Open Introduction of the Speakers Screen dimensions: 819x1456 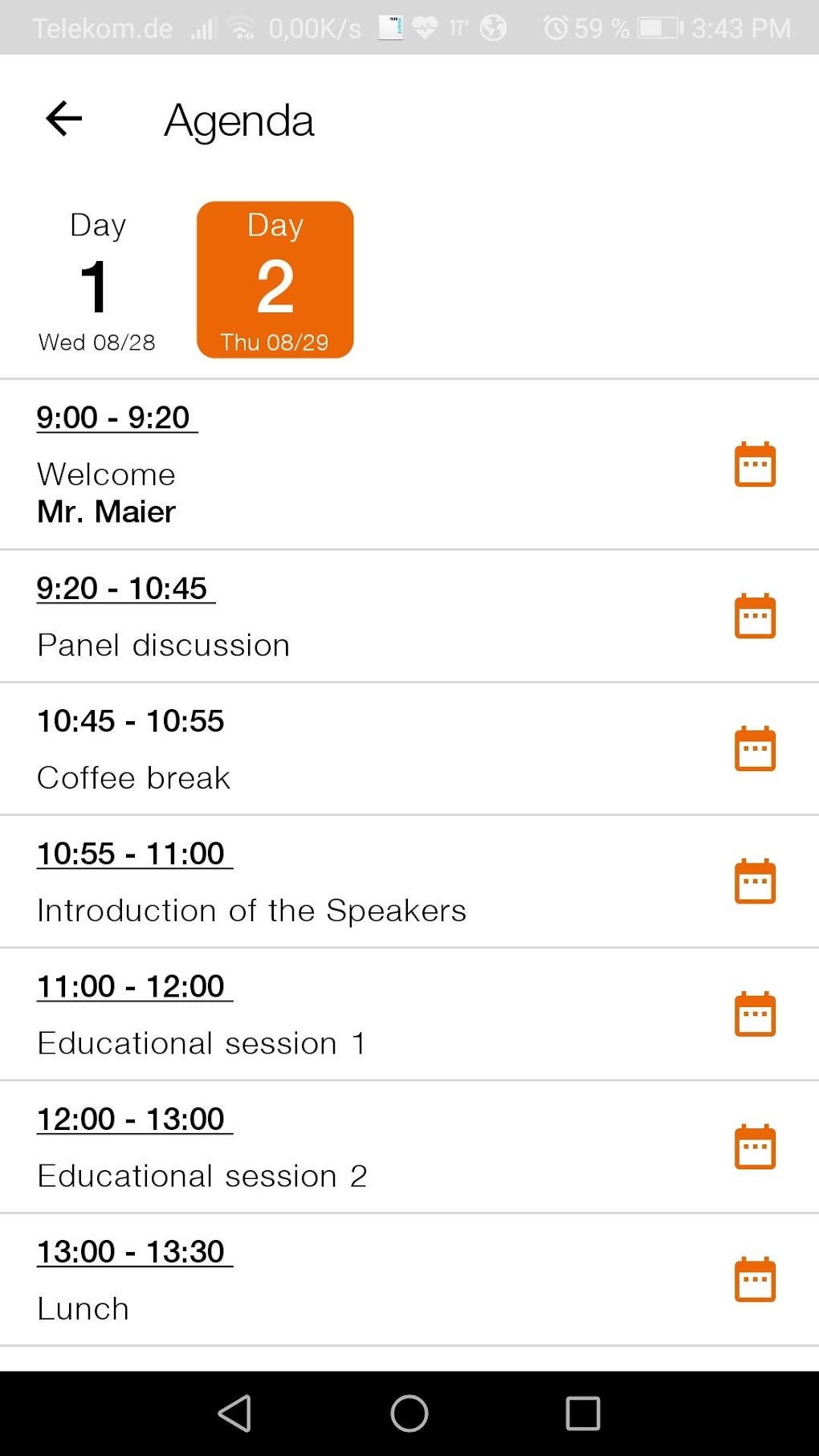pyautogui.click(x=409, y=882)
